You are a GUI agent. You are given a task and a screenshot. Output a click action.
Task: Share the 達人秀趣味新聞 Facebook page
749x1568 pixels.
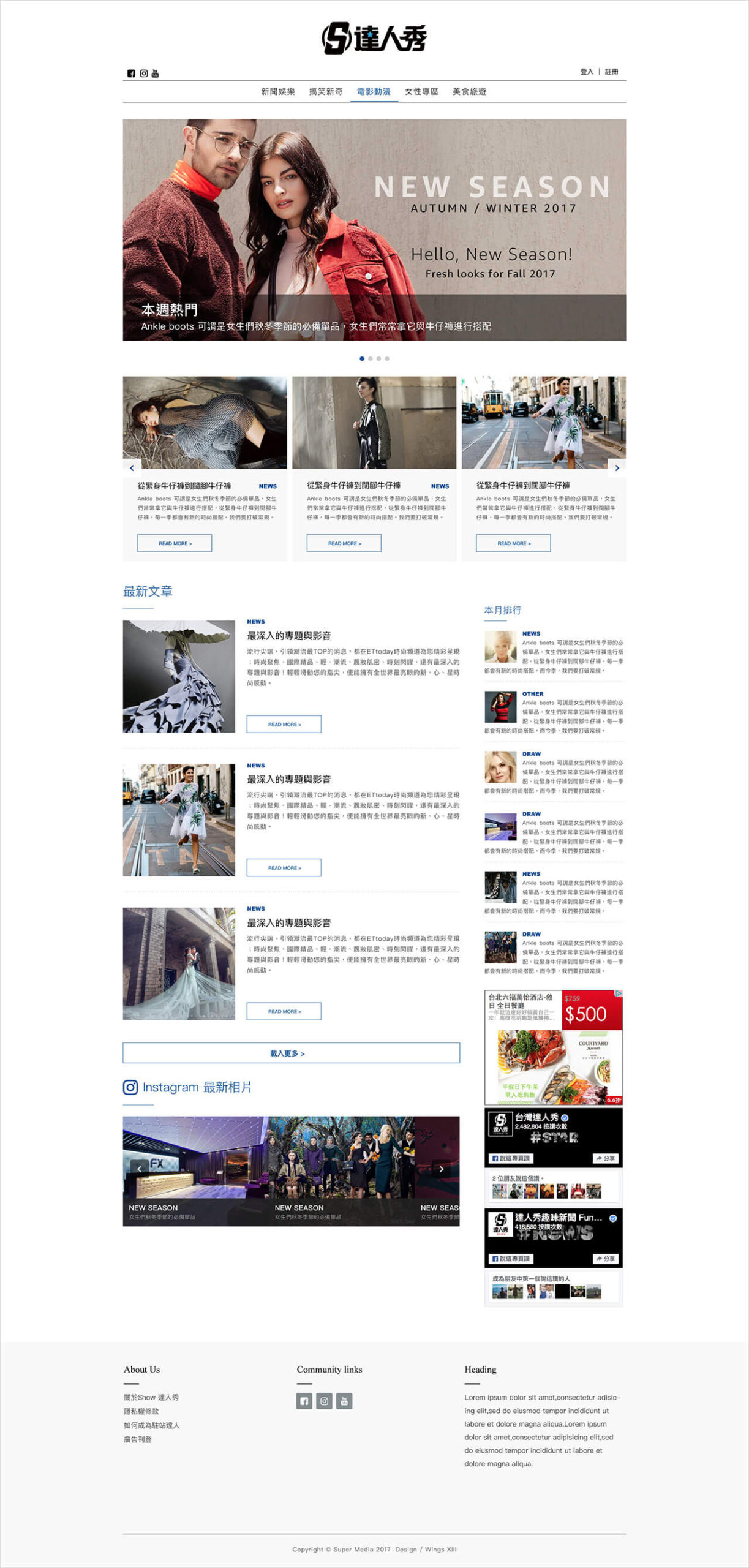click(605, 1259)
